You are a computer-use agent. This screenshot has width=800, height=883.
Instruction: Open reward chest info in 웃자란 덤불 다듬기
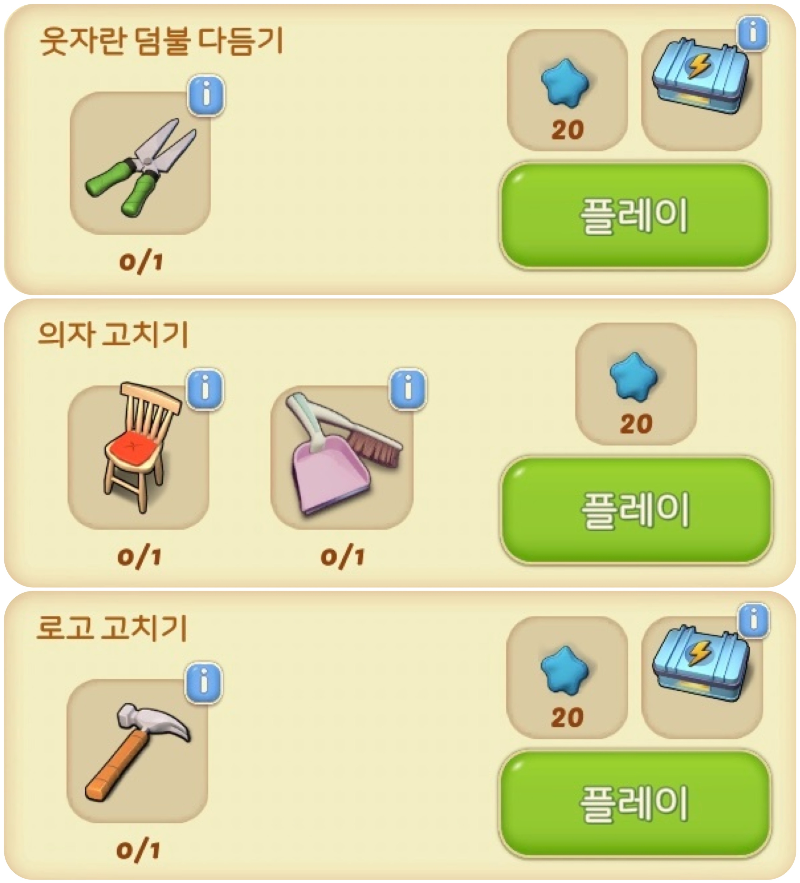753,34
